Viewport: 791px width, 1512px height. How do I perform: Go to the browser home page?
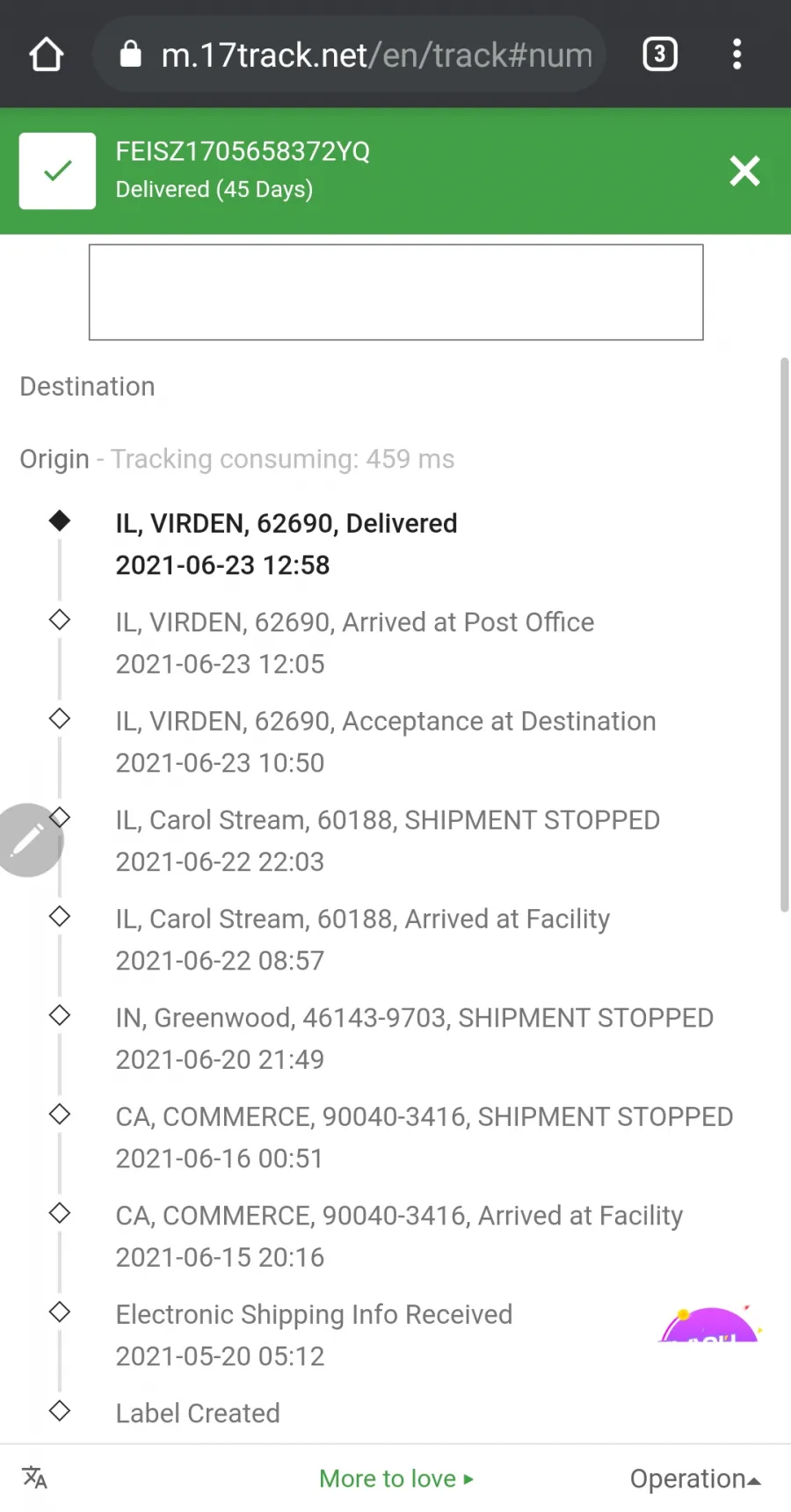tap(47, 55)
